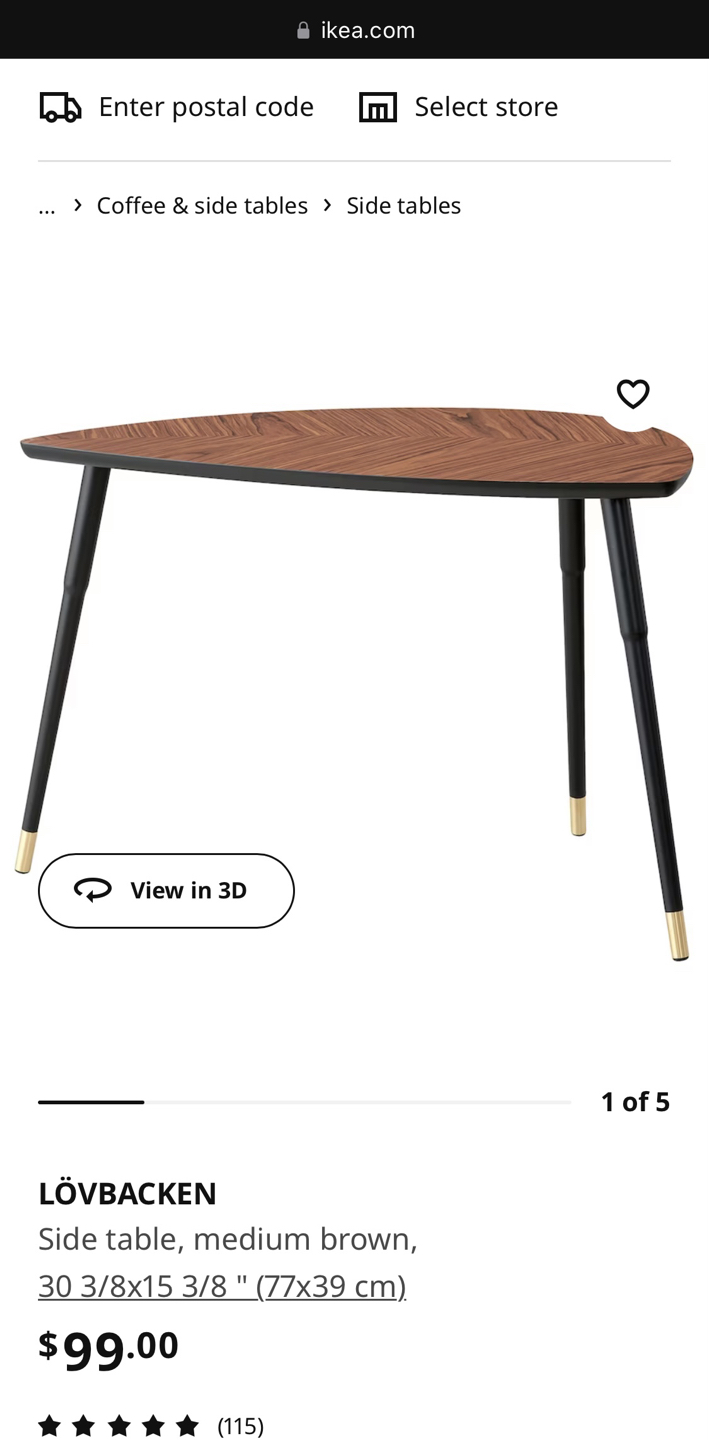Open Select store option

tap(459, 107)
